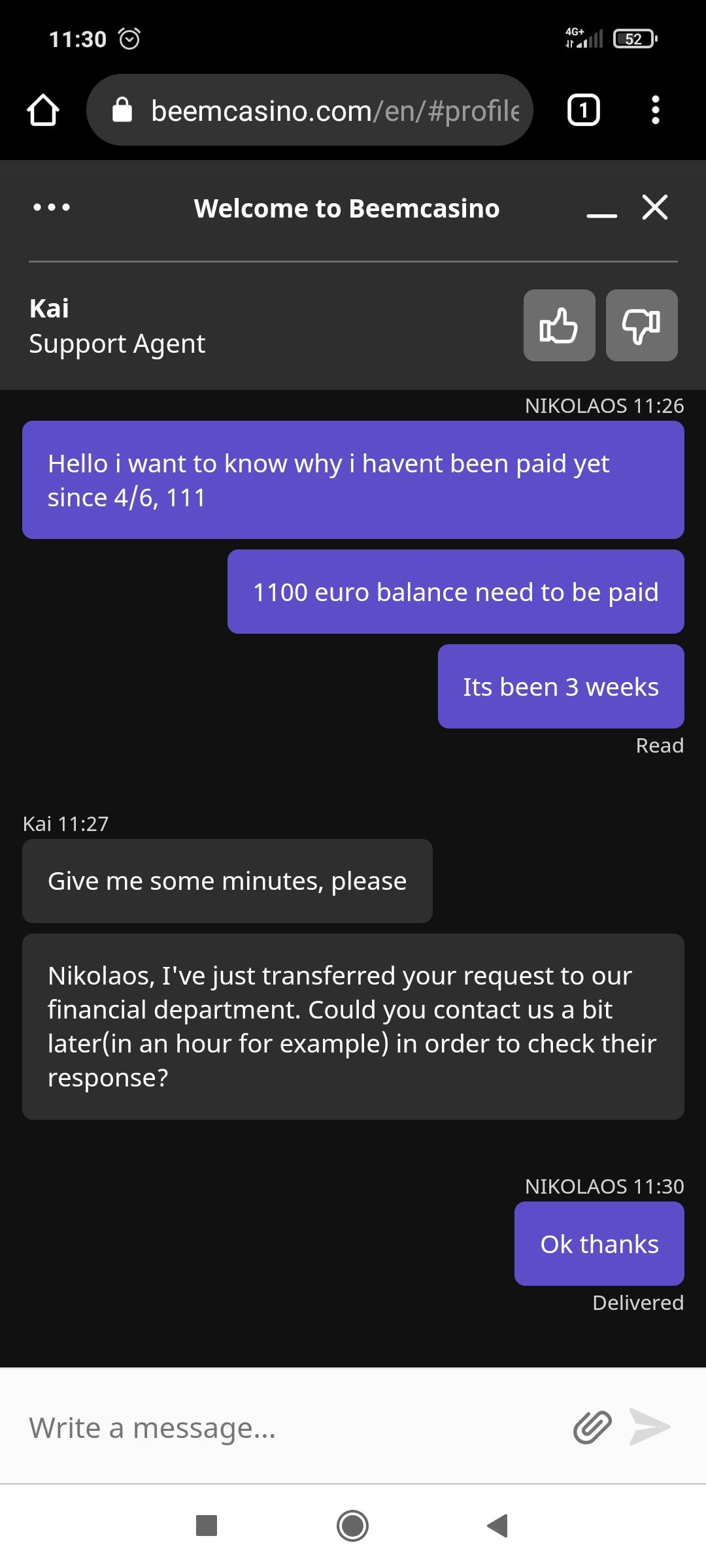Image resolution: width=706 pixels, height=1568 pixels.
Task: Open the browser tab switcher
Action: pos(583,110)
